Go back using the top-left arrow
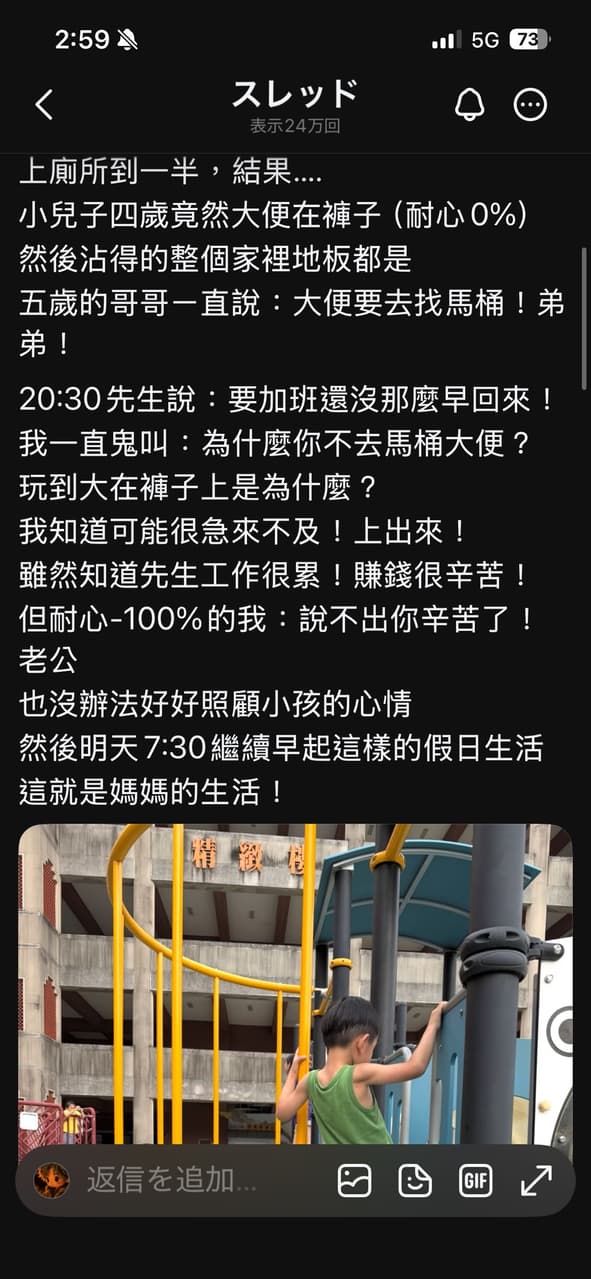 [x=44, y=105]
